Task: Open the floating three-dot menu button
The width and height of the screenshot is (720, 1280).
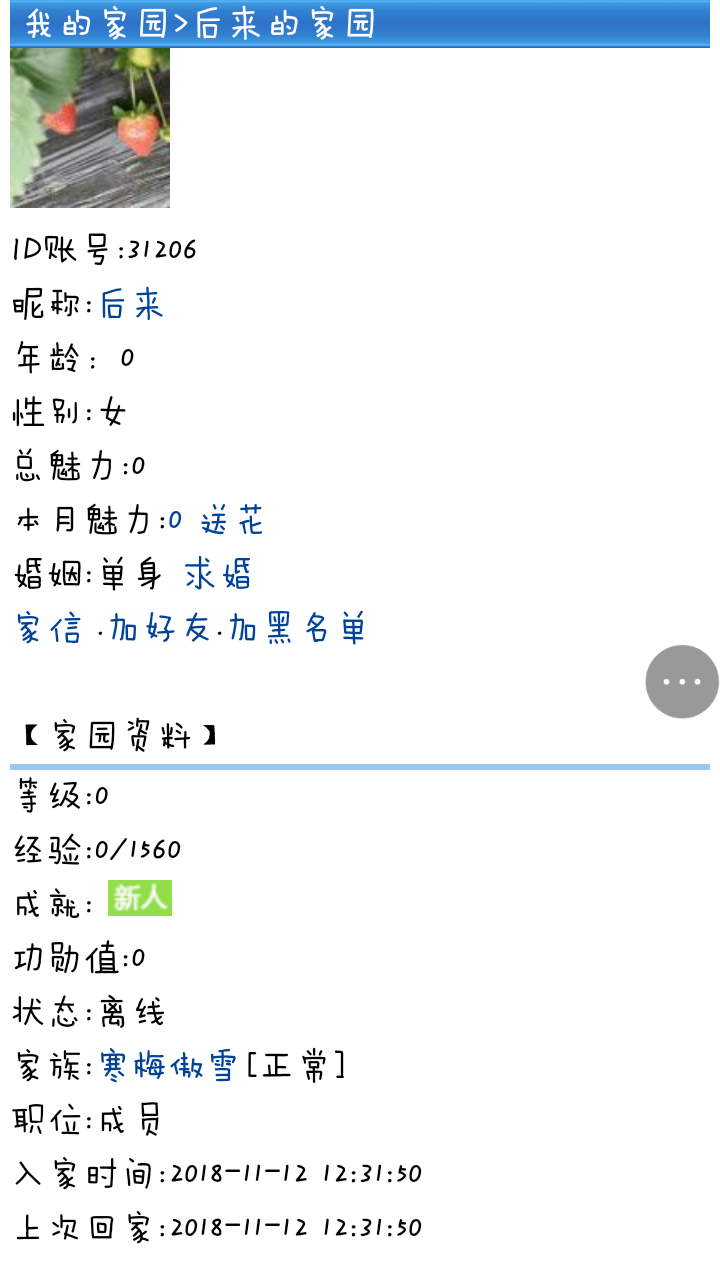Action: (x=682, y=682)
